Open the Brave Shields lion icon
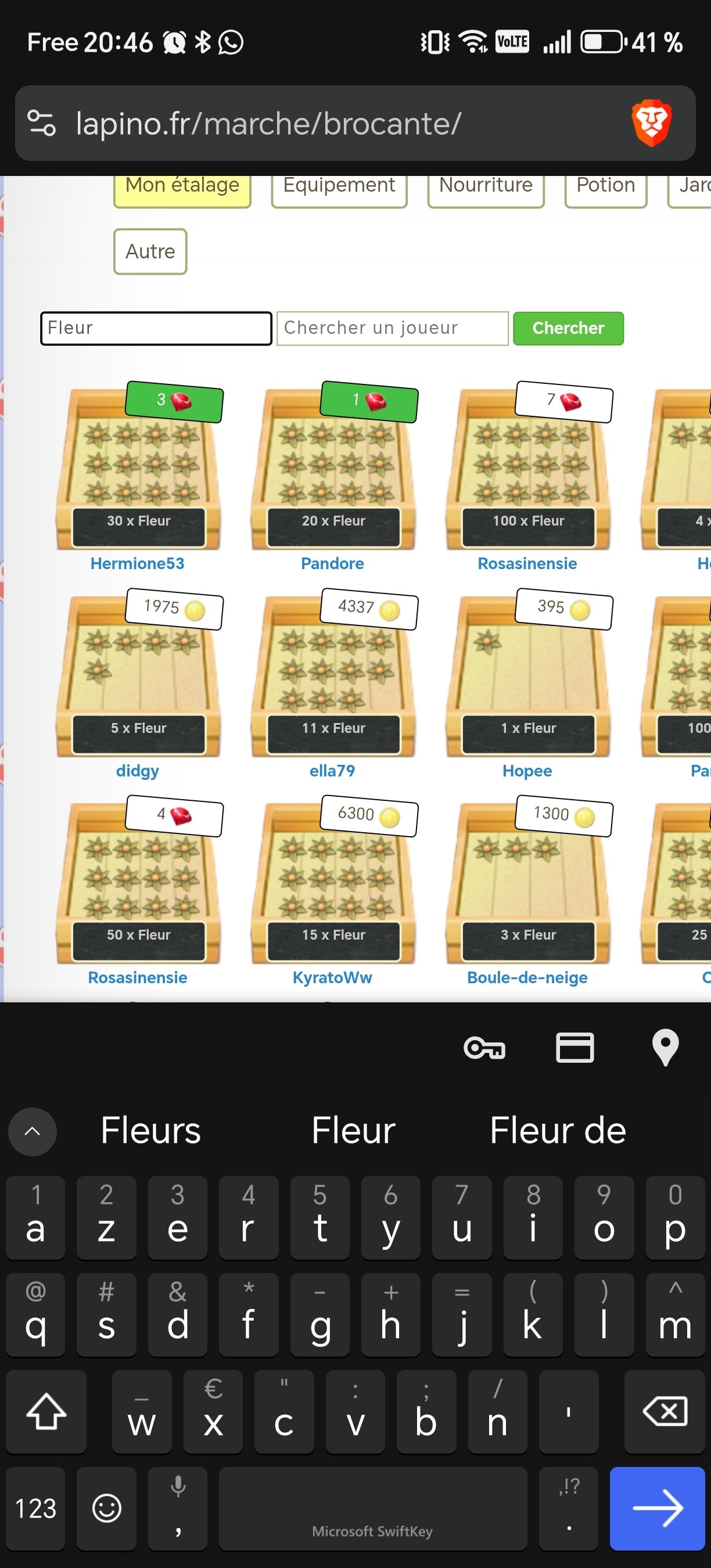This screenshot has height=1568, width=711. point(651,124)
